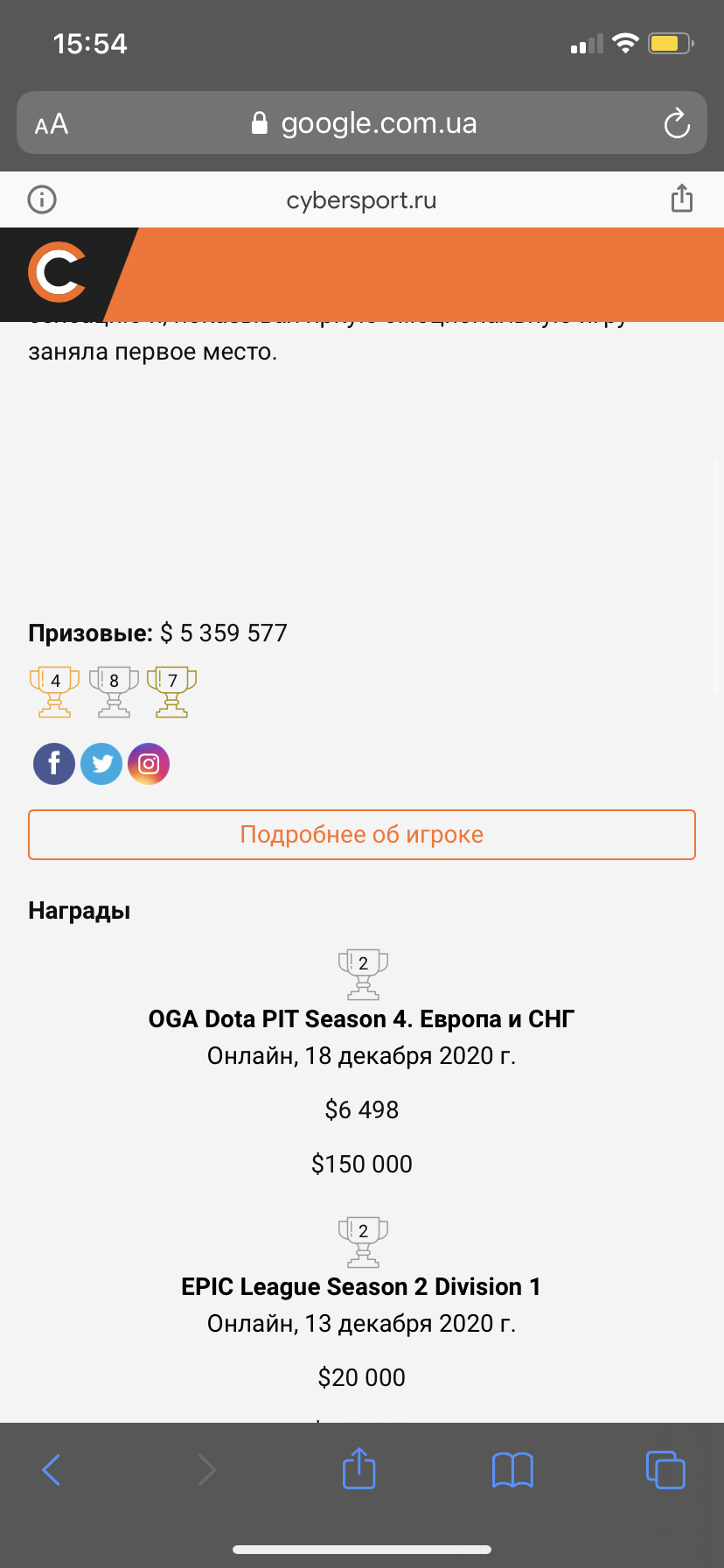Open the player's Instagram profile
This screenshot has width=724, height=1568.
click(x=149, y=764)
